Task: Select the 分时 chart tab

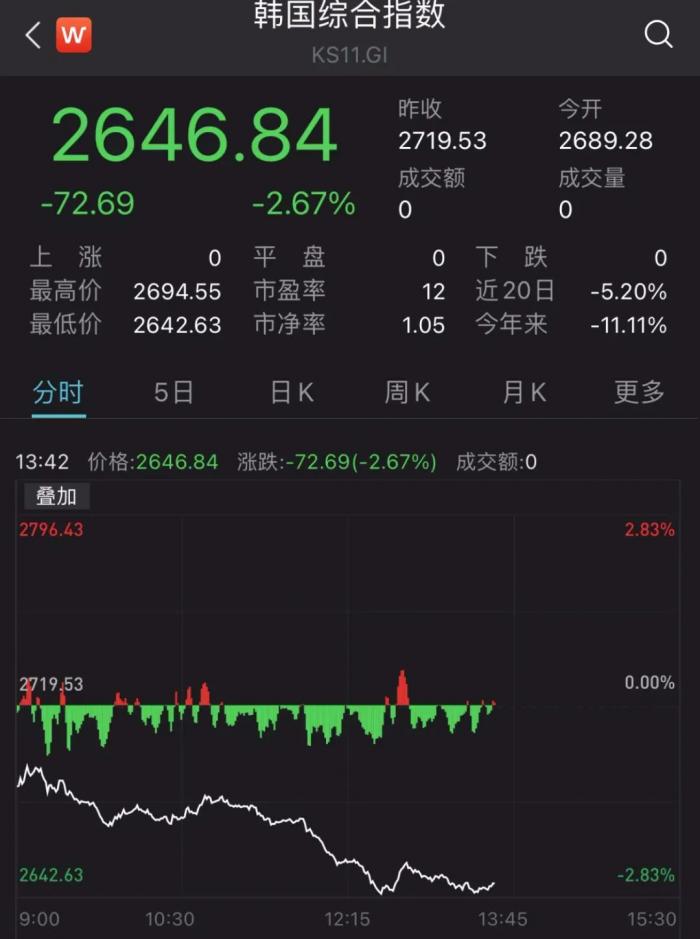Action: 58,393
